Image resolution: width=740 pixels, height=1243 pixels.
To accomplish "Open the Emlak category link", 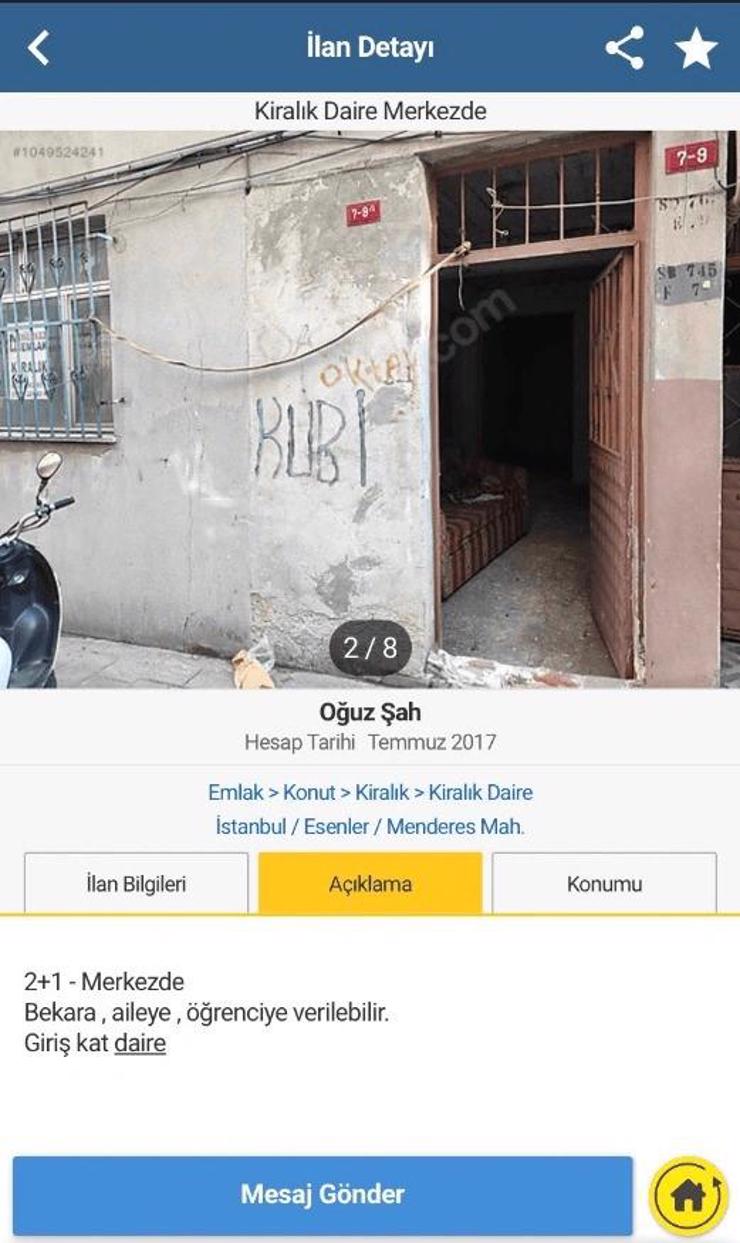I will [x=235, y=793].
